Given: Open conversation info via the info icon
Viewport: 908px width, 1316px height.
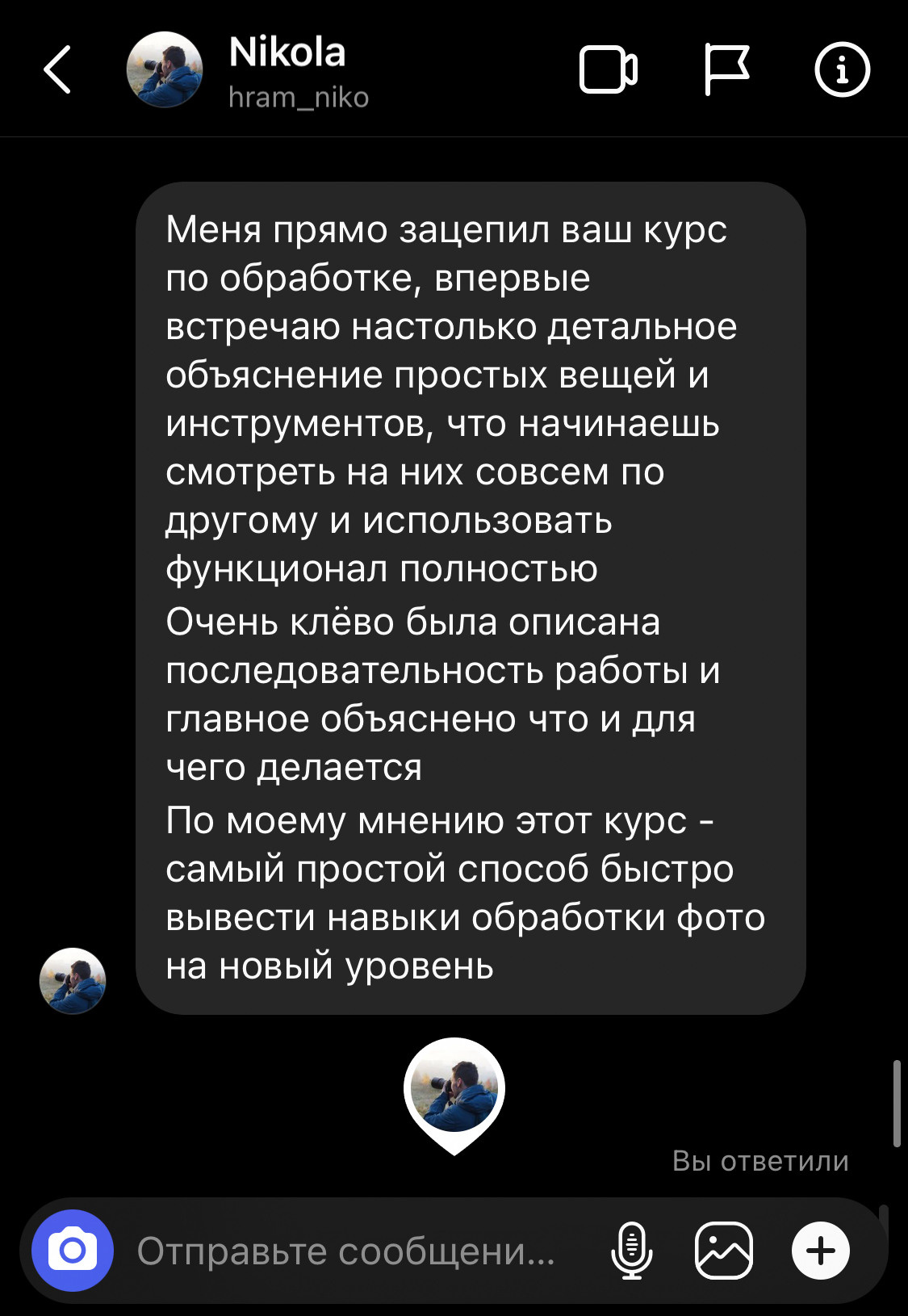Looking at the screenshot, I should tap(842, 70).
